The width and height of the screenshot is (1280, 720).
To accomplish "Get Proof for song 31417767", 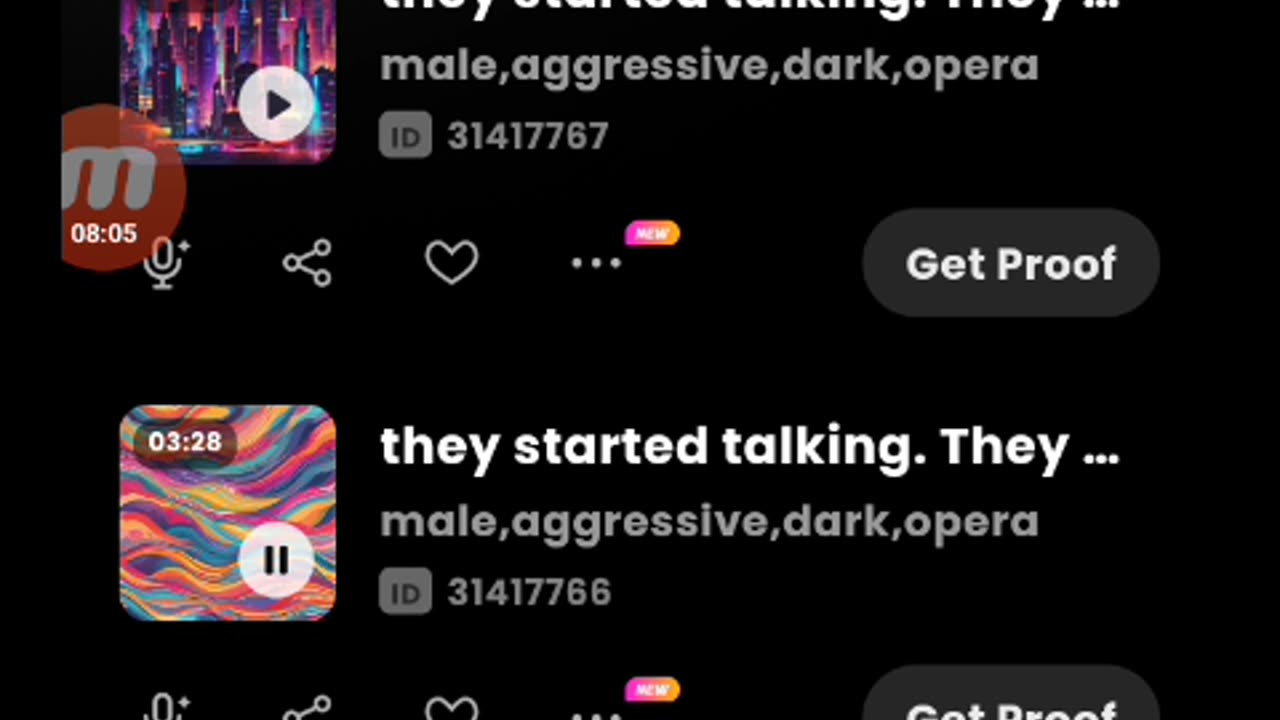I will point(1010,263).
